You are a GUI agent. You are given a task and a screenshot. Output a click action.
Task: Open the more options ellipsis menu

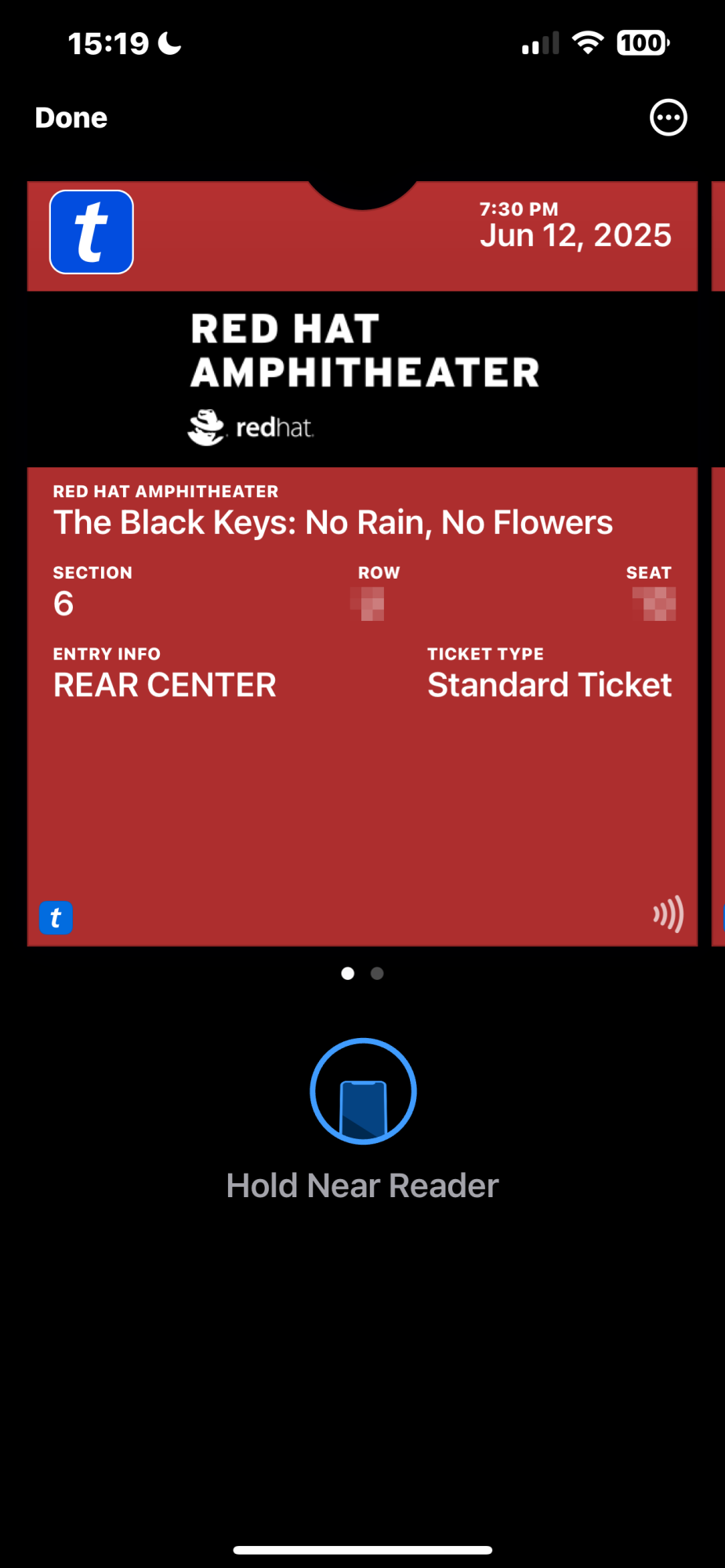[668, 118]
